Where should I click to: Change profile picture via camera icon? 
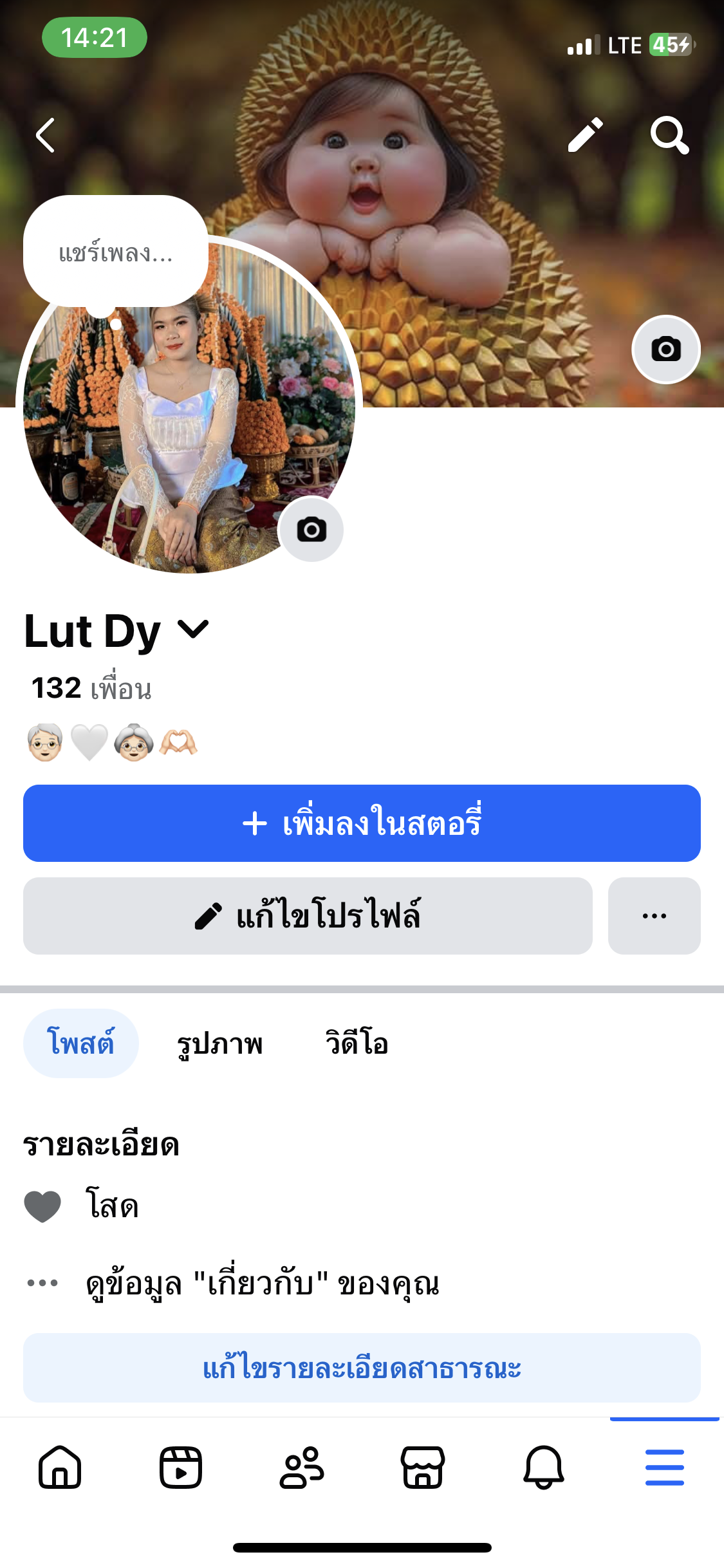311,530
